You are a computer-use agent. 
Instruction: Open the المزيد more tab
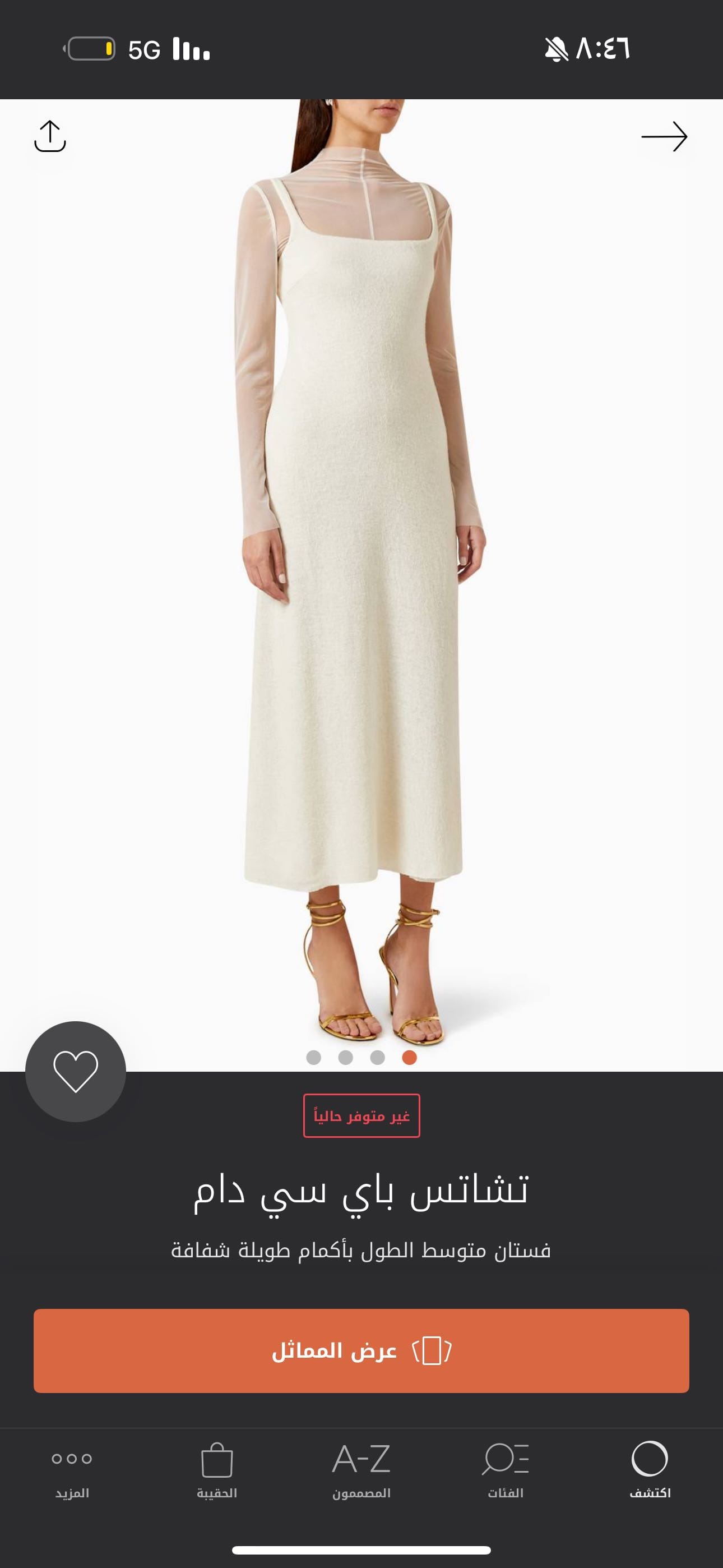[72, 1469]
